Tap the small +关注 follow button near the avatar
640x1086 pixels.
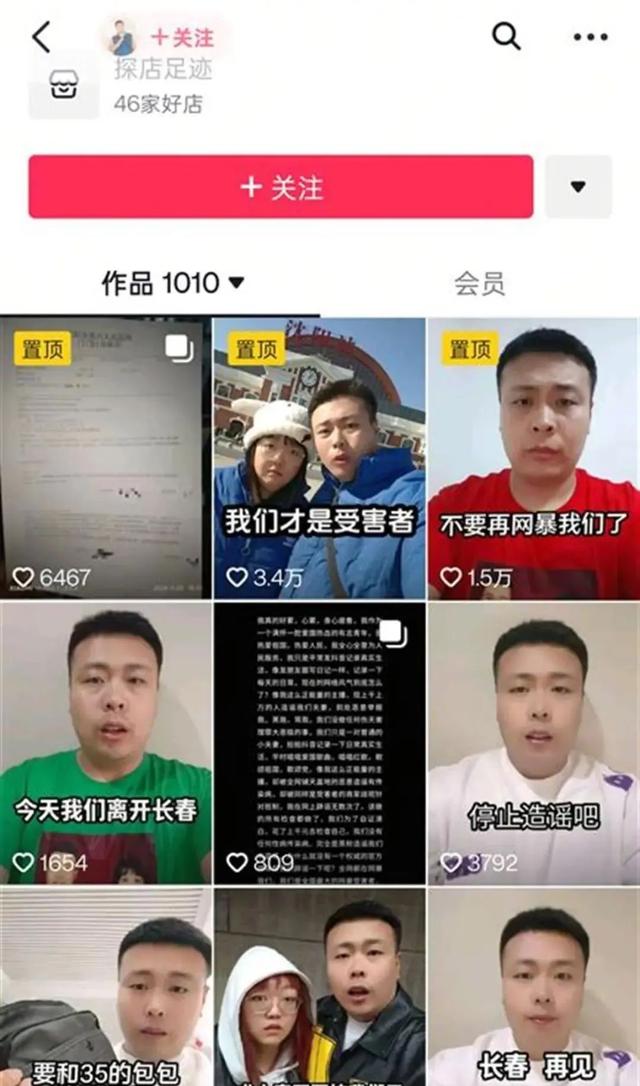click(x=182, y=38)
